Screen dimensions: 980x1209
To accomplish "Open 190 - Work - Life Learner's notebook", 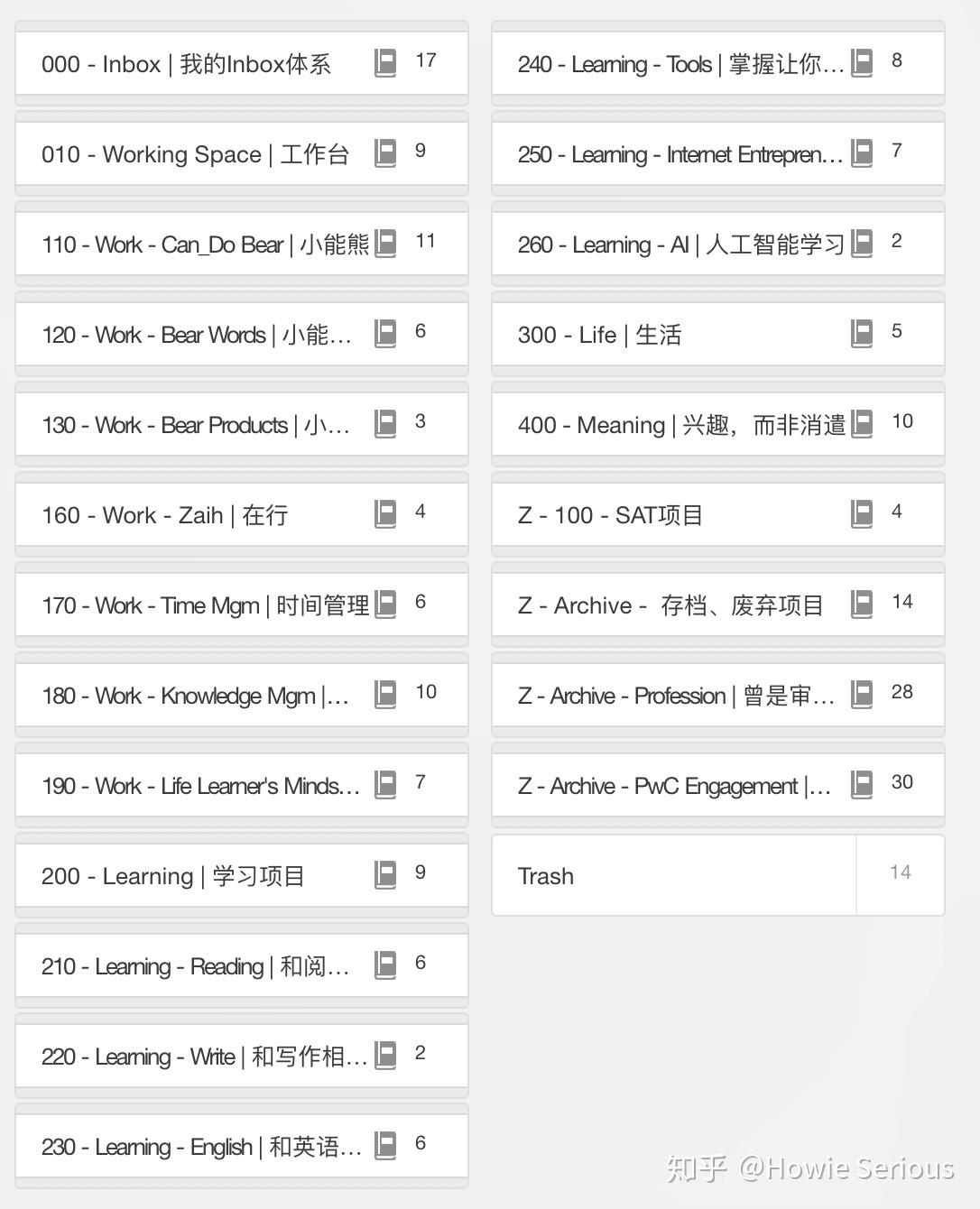I will click(200, 786).
